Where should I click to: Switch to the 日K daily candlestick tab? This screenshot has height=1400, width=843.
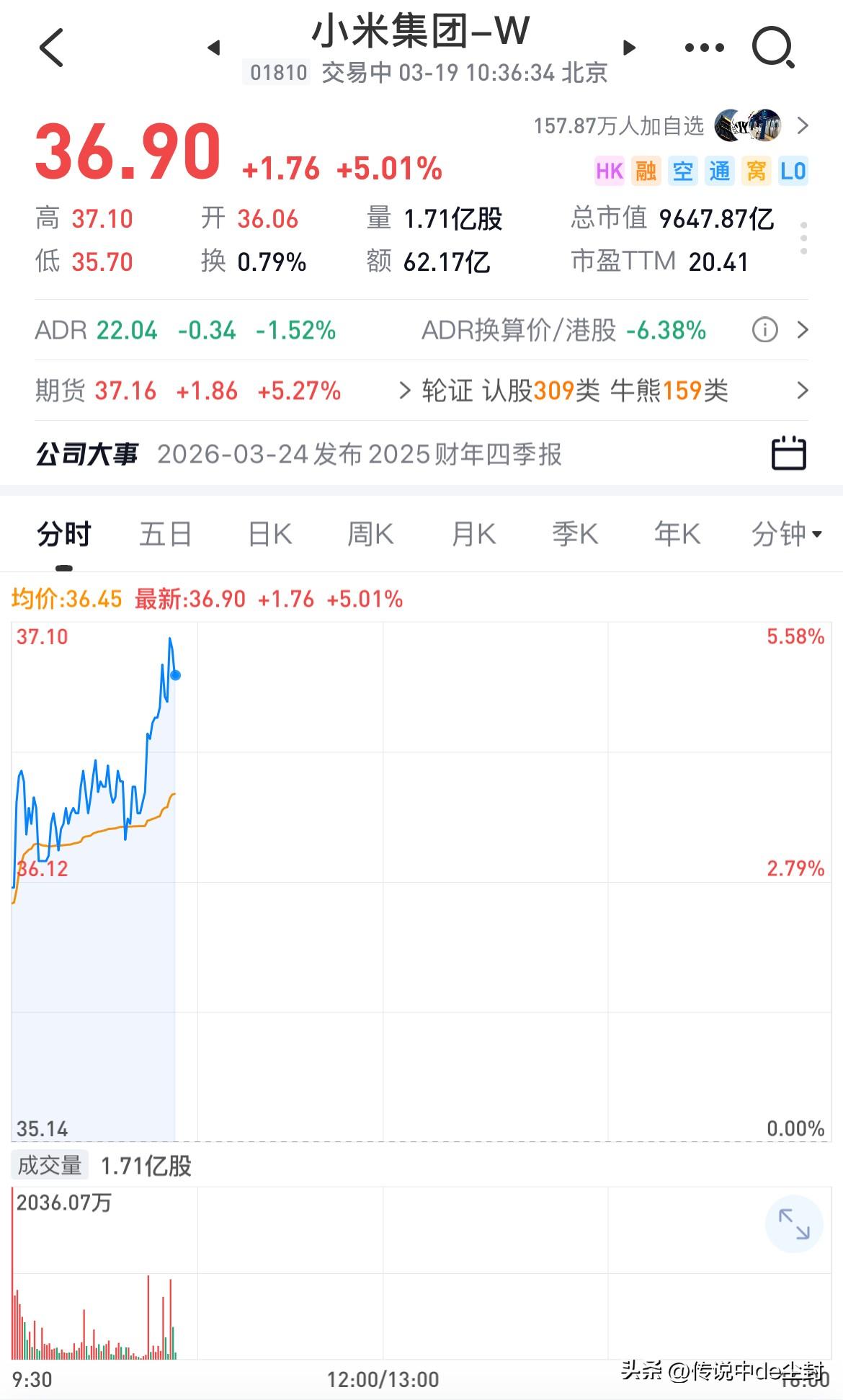tap(269, 534)
